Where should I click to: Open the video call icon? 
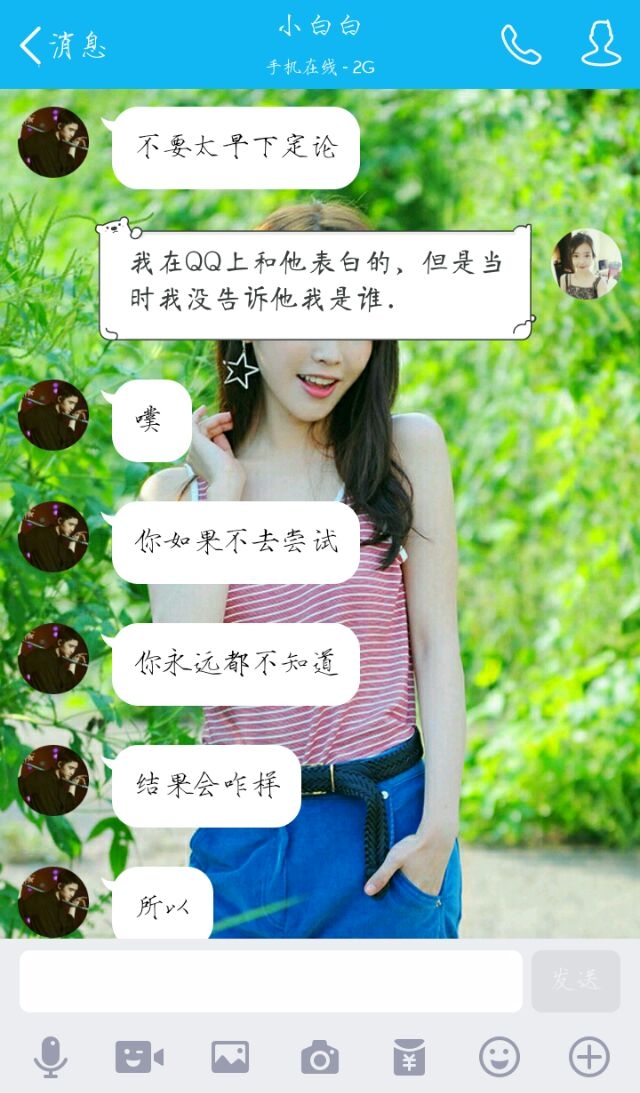pos(139,1057)
